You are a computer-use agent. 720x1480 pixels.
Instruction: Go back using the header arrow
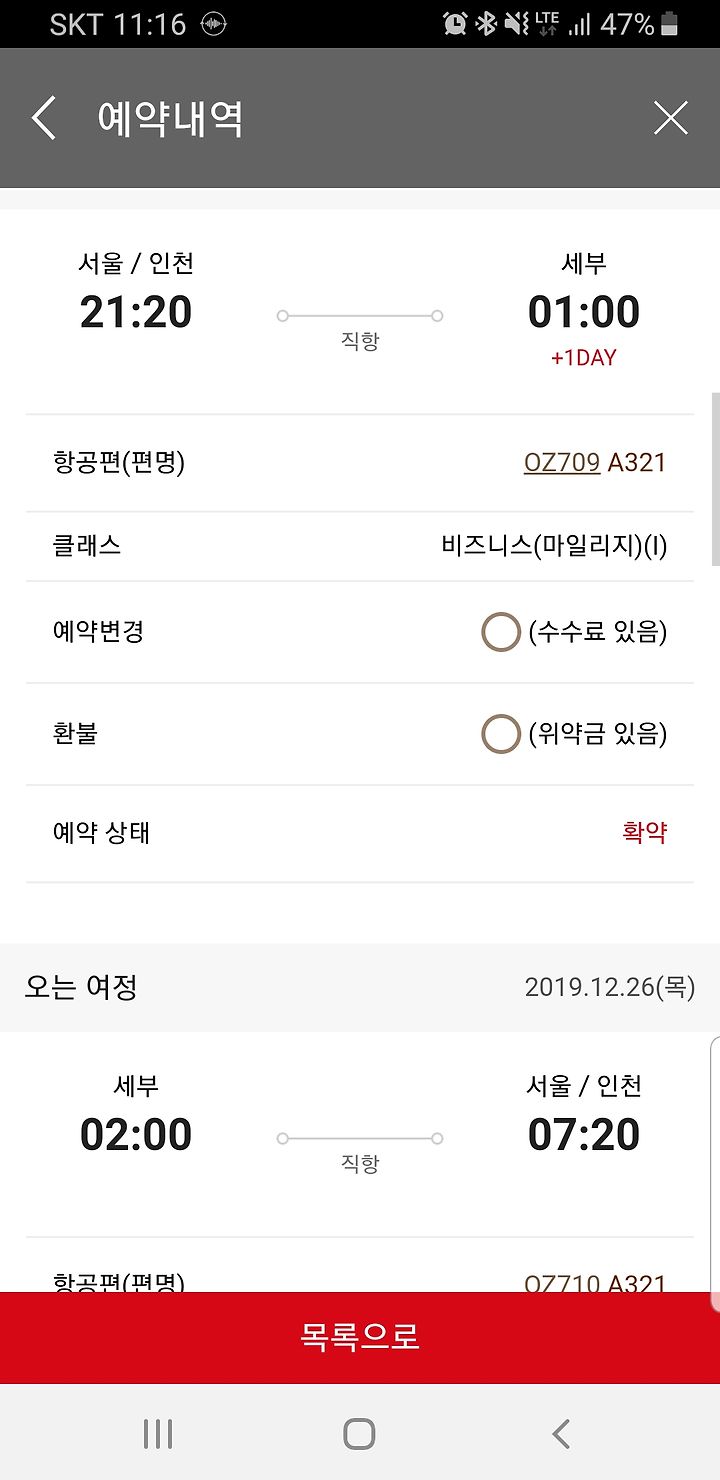tap(43, 118)
